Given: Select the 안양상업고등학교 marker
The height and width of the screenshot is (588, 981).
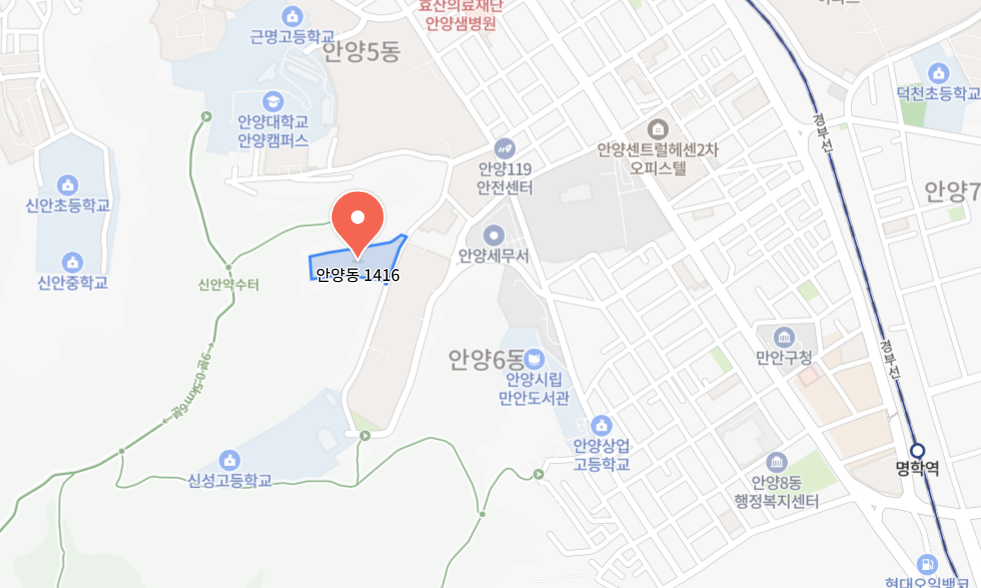Looking at the screenshot, I should point(601,426).
